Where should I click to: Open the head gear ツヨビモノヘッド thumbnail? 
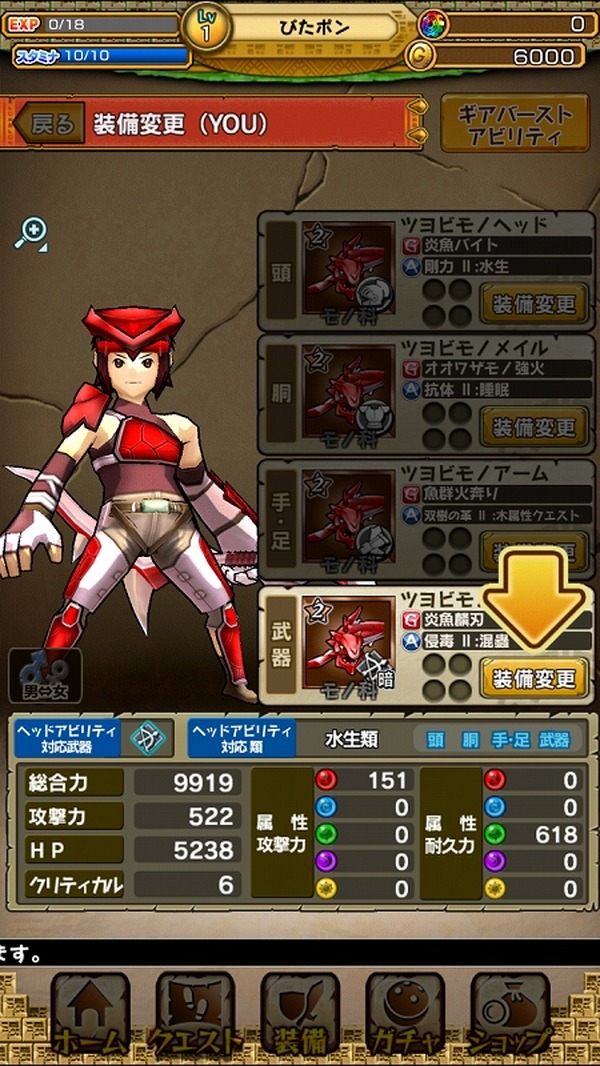tap(347, 268)
